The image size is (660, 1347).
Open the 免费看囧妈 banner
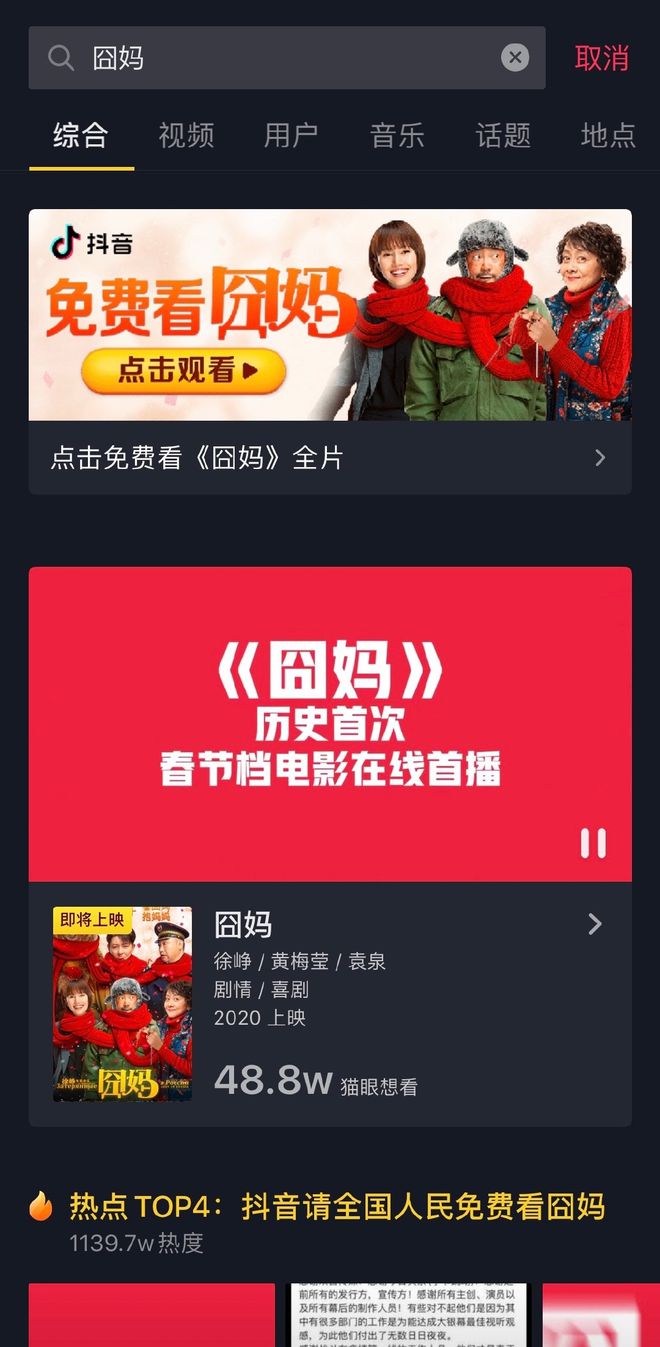(x=330, y=315)
